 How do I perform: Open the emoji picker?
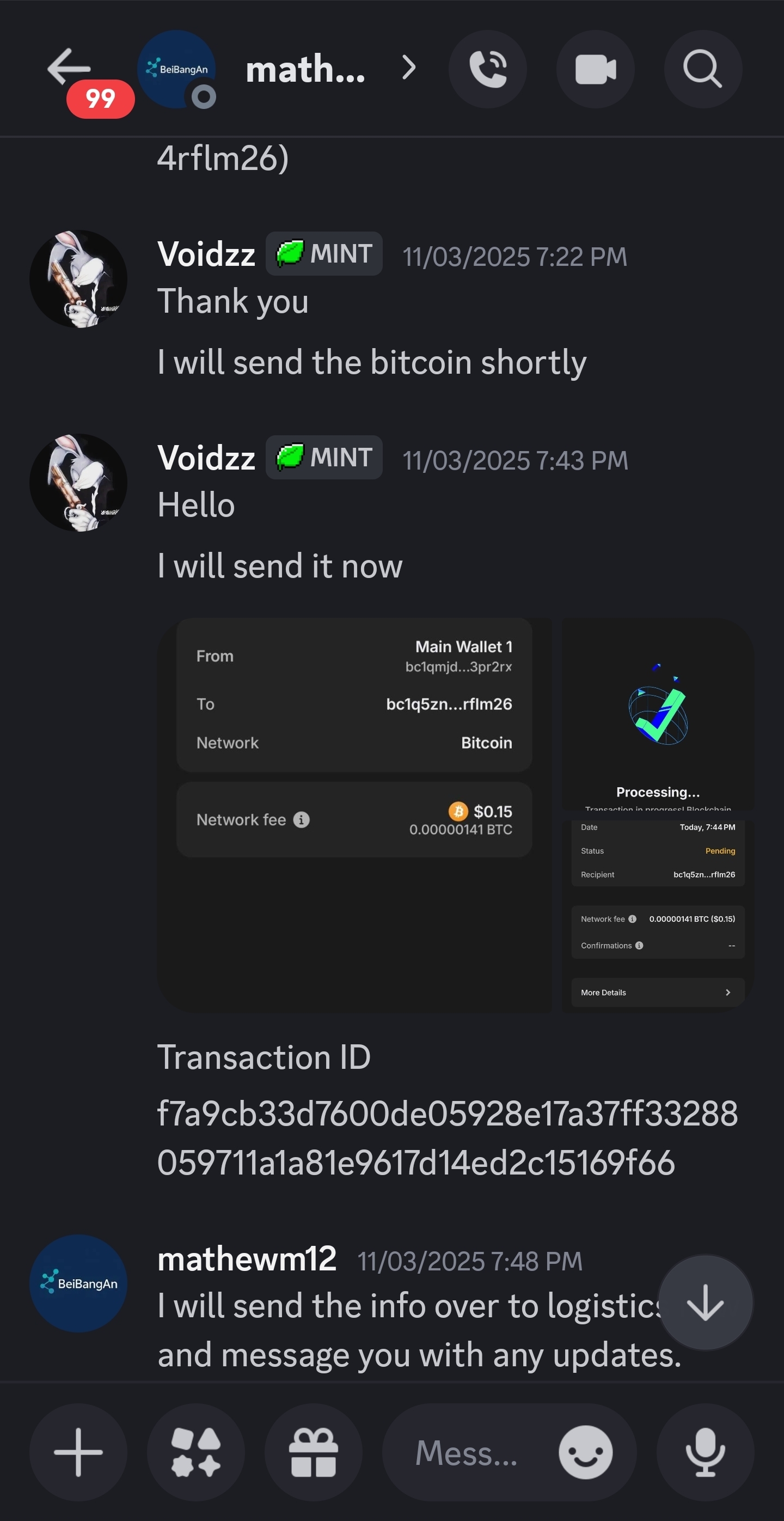[585, 1452]
